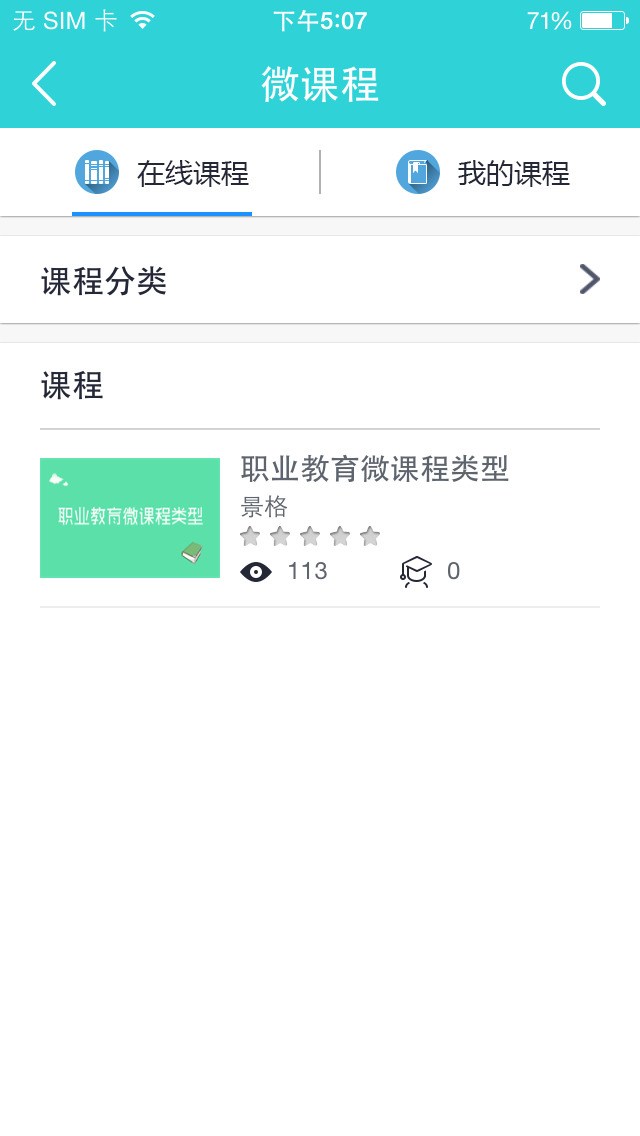Open the search magnifier icon
640x1136 pixels.
tap(583, 84)
